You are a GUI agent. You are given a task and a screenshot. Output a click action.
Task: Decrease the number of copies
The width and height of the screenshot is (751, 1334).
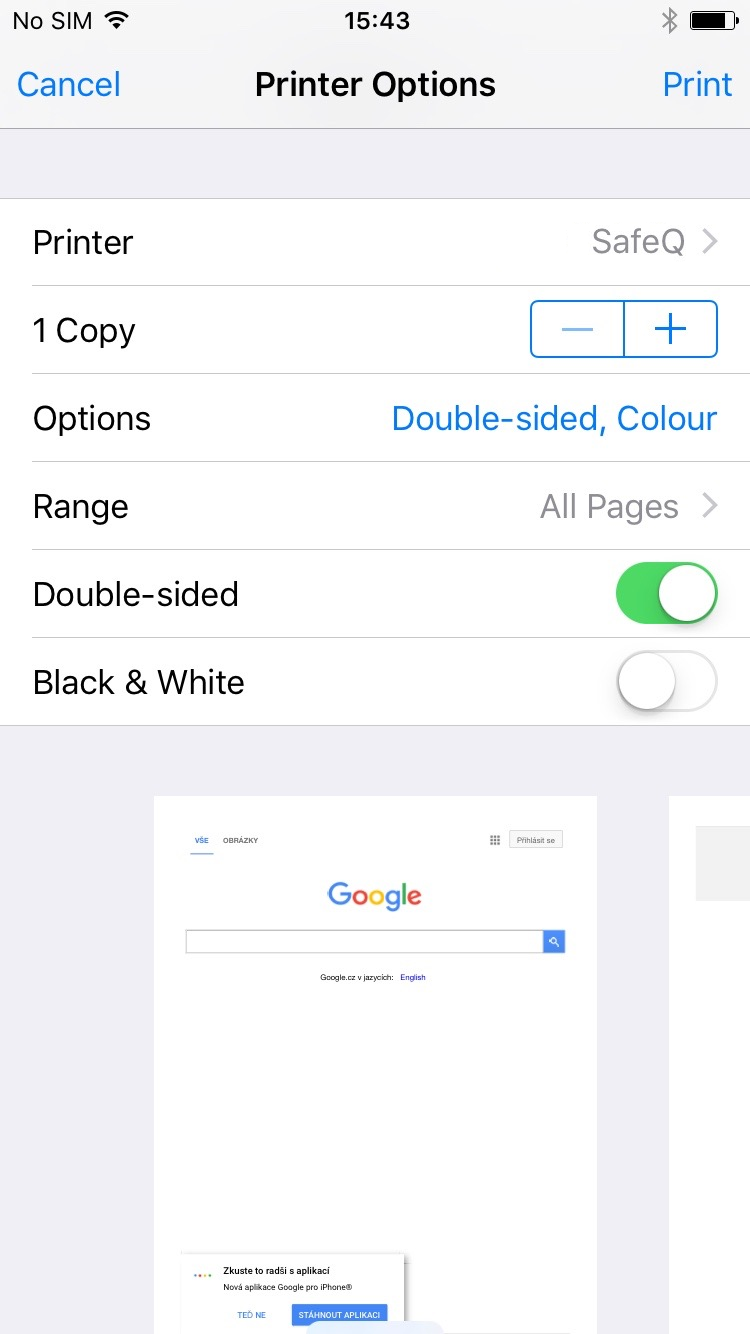pyautogui.click(x=577, y=329)
